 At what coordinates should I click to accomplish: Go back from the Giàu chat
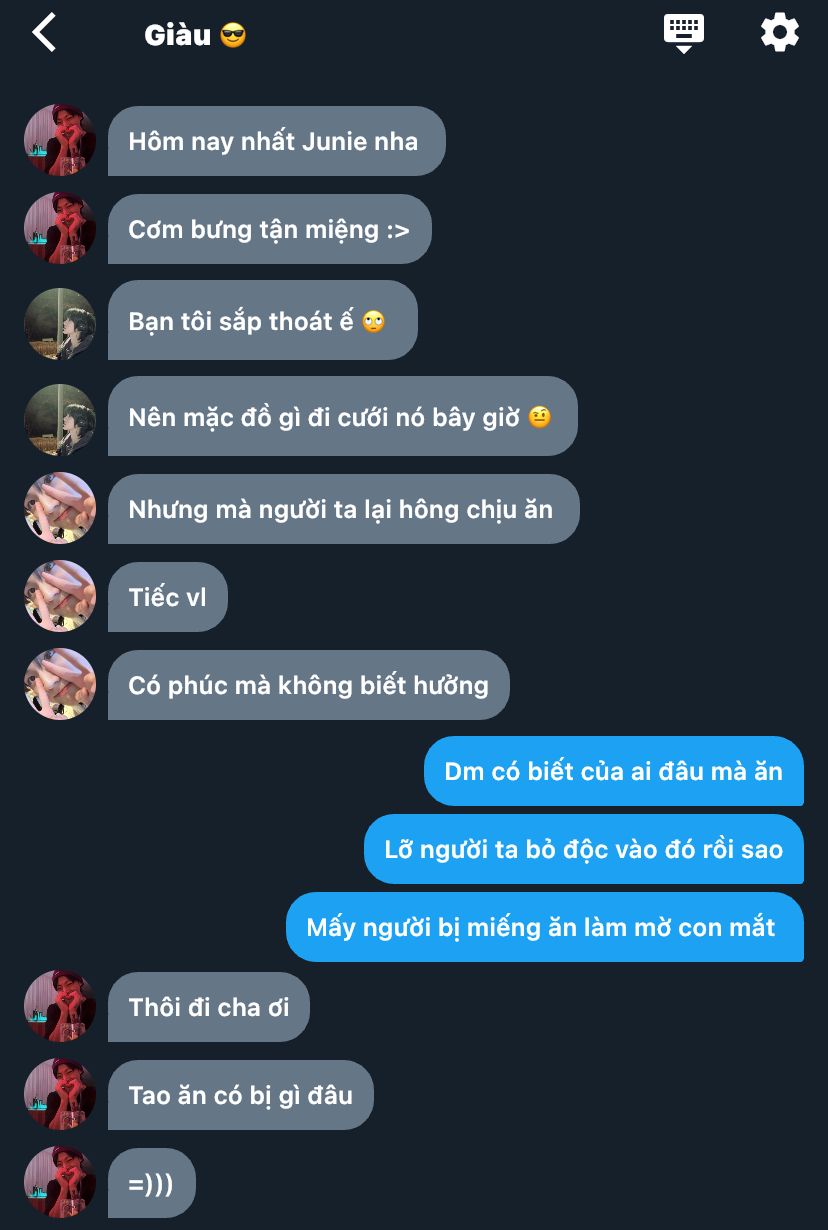pyautogui.click(x=45, y=33)
